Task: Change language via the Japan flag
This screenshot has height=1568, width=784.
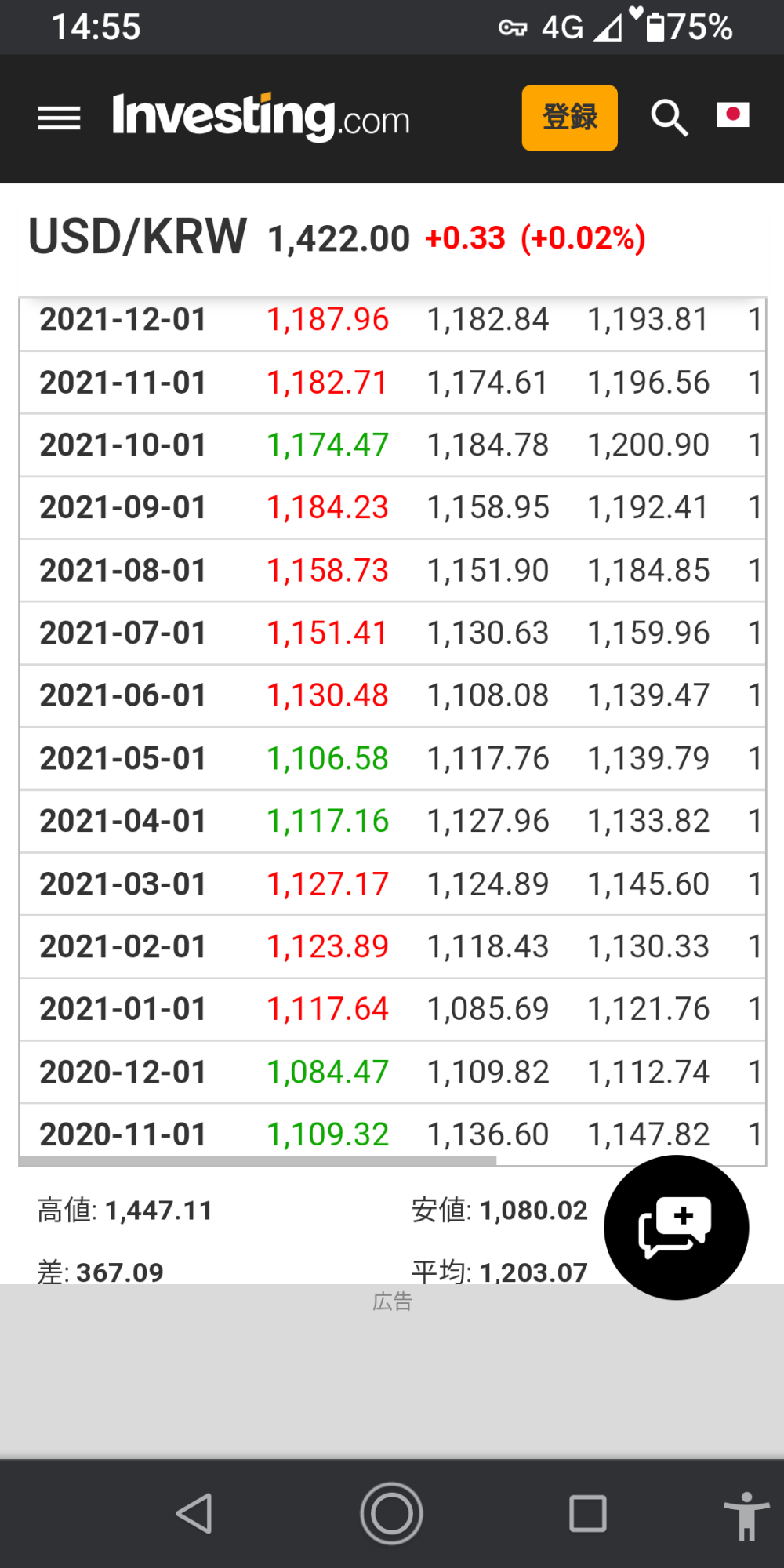Action: point(733,115)
